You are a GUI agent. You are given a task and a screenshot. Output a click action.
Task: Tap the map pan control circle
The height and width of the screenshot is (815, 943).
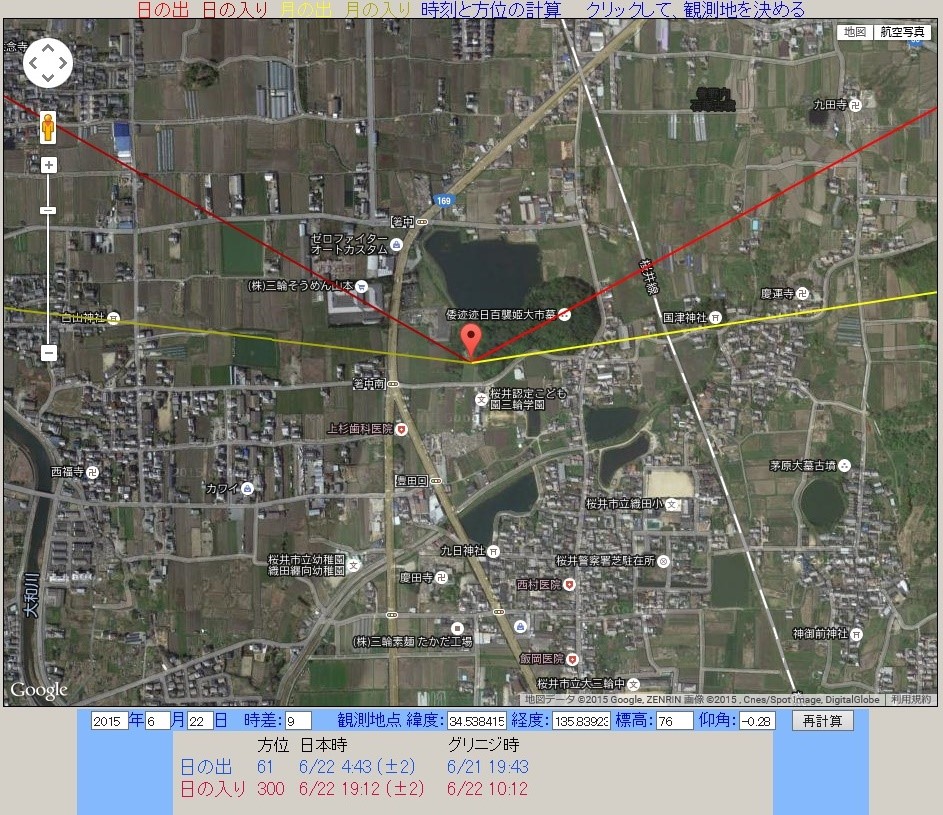pos(48,64)
